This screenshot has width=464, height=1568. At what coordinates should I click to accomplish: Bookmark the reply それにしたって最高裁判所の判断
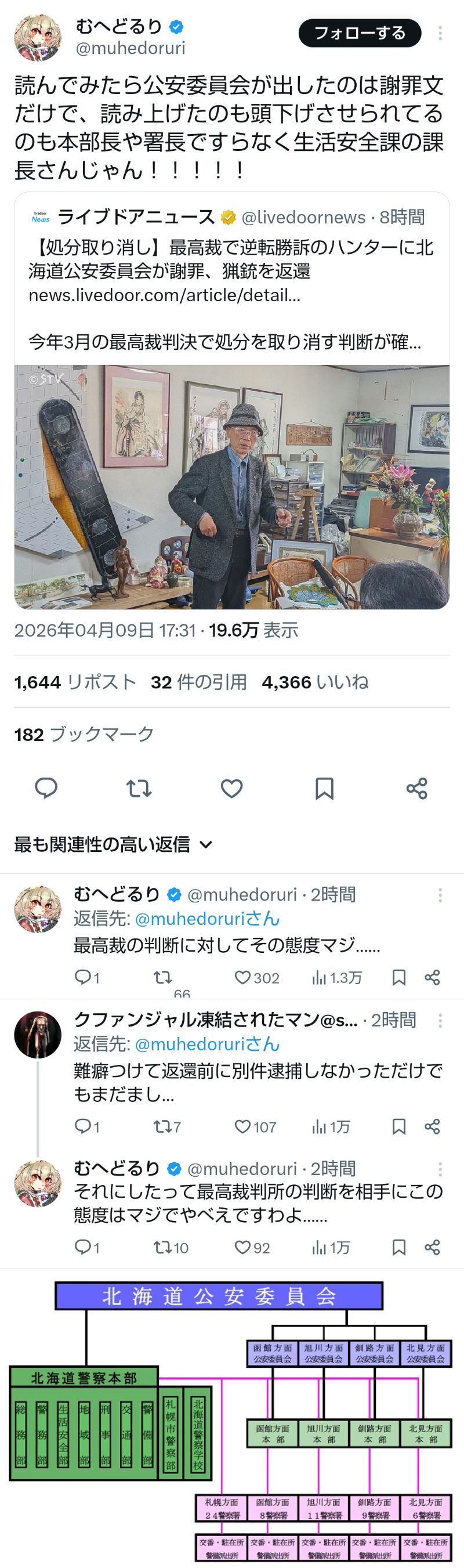click(x=398, y=1247)
